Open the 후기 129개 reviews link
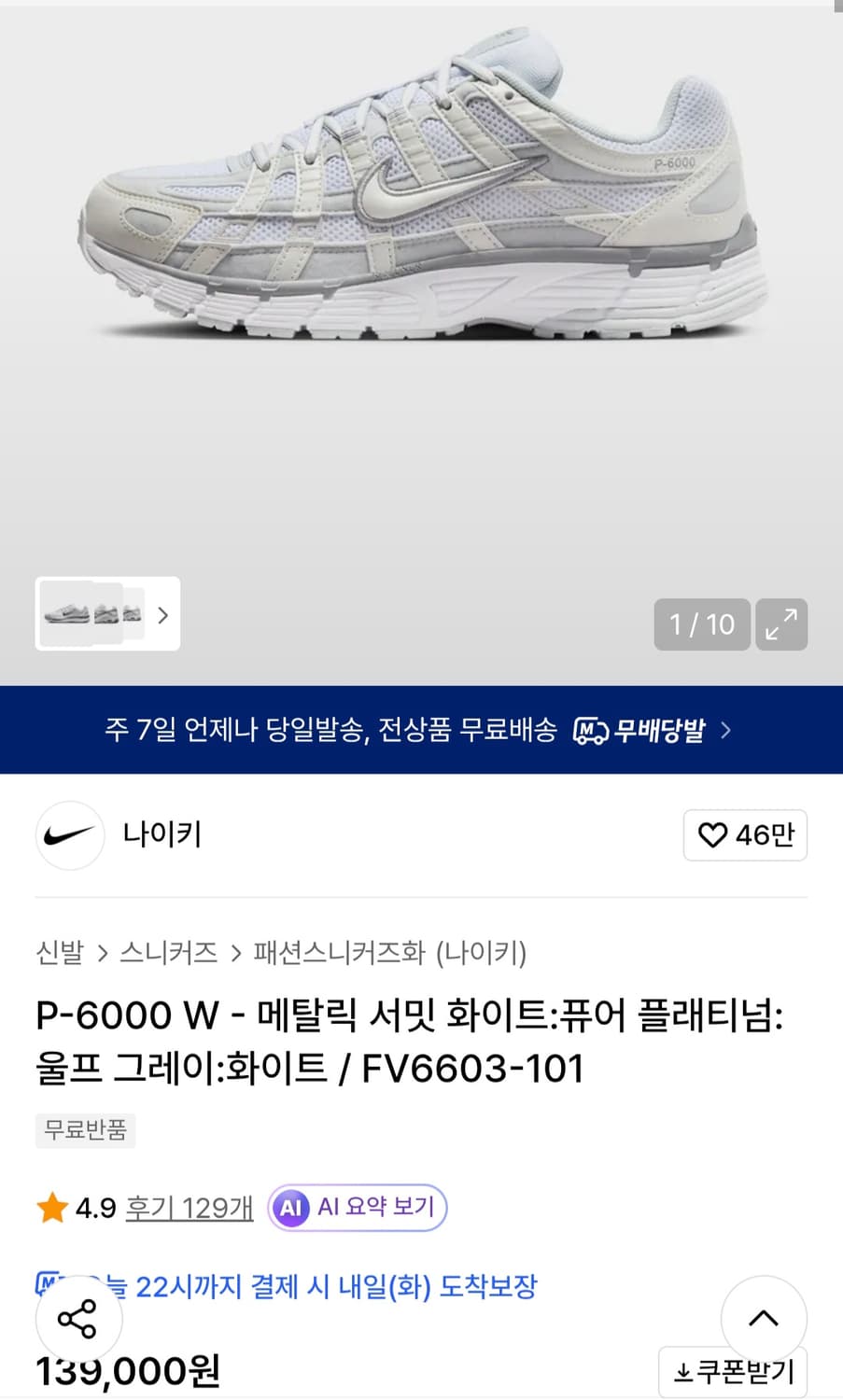Screen dimensions: 843x1400 pos(189,1207)
